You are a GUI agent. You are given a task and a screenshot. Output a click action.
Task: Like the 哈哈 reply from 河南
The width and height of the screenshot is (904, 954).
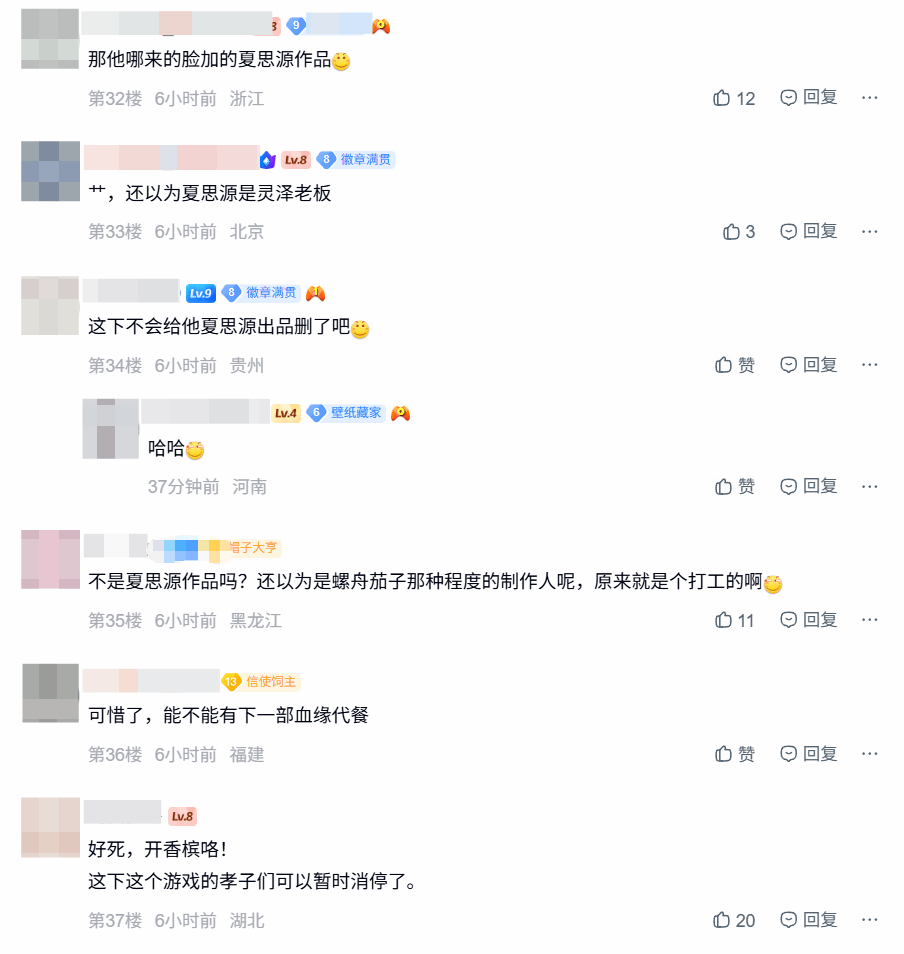[x=735, y=487]
